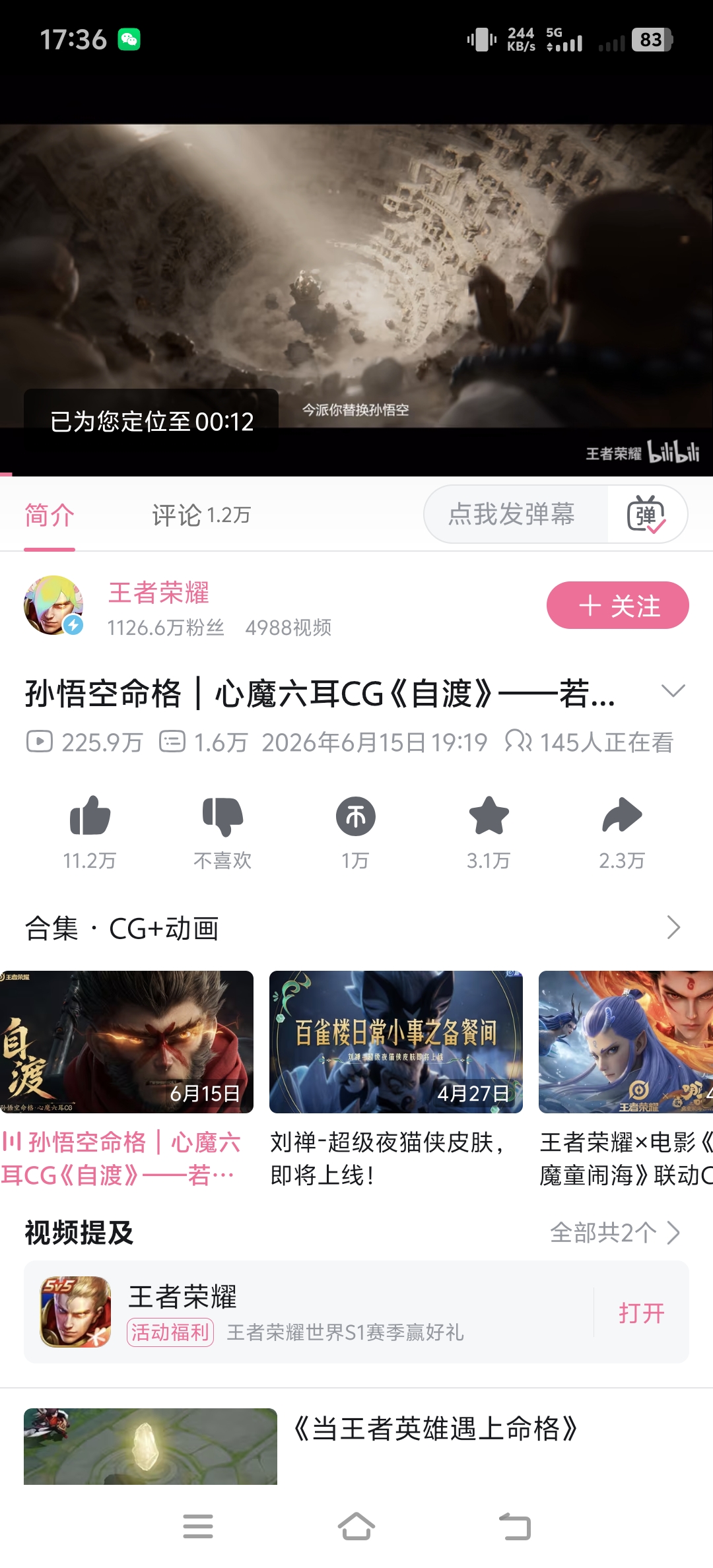Viewport: 713px width, 1568px height.
Task: Open the 刘禅-超级夜猫侠皮肤 video thumbnail
Action: click(396, 1042)
